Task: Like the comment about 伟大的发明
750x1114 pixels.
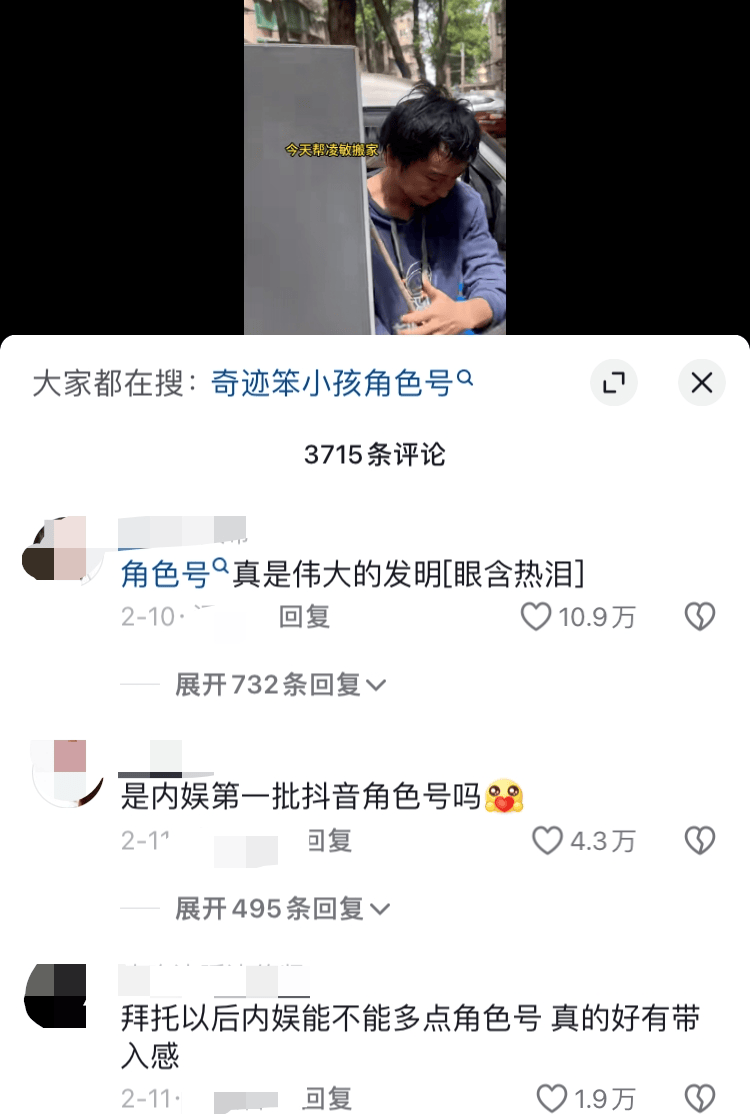Action: [x=537, y=617]
